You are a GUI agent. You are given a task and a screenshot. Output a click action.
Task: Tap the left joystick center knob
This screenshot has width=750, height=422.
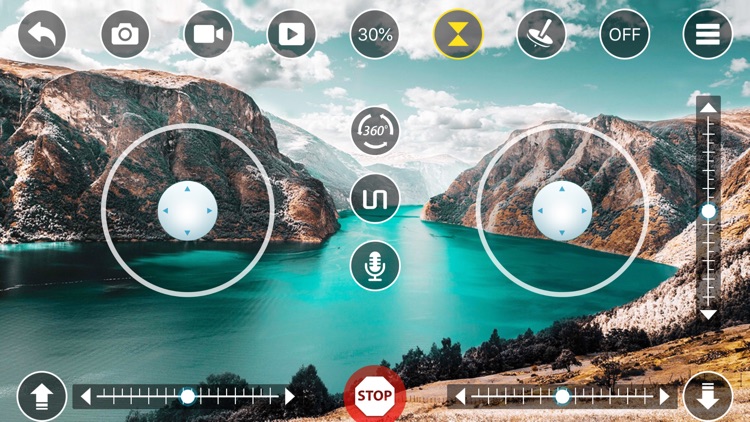pos(187,211)
